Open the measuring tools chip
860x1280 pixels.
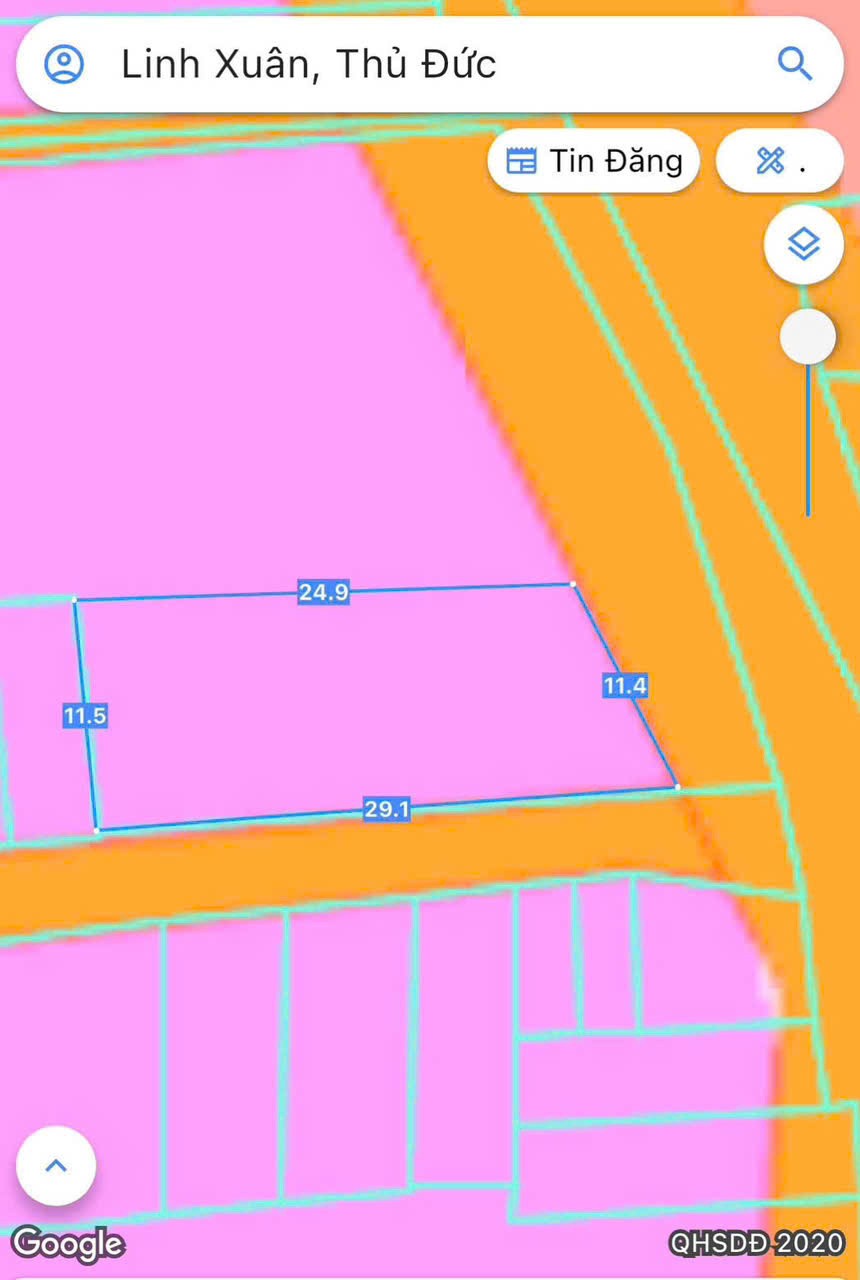[x=780, y=161]
